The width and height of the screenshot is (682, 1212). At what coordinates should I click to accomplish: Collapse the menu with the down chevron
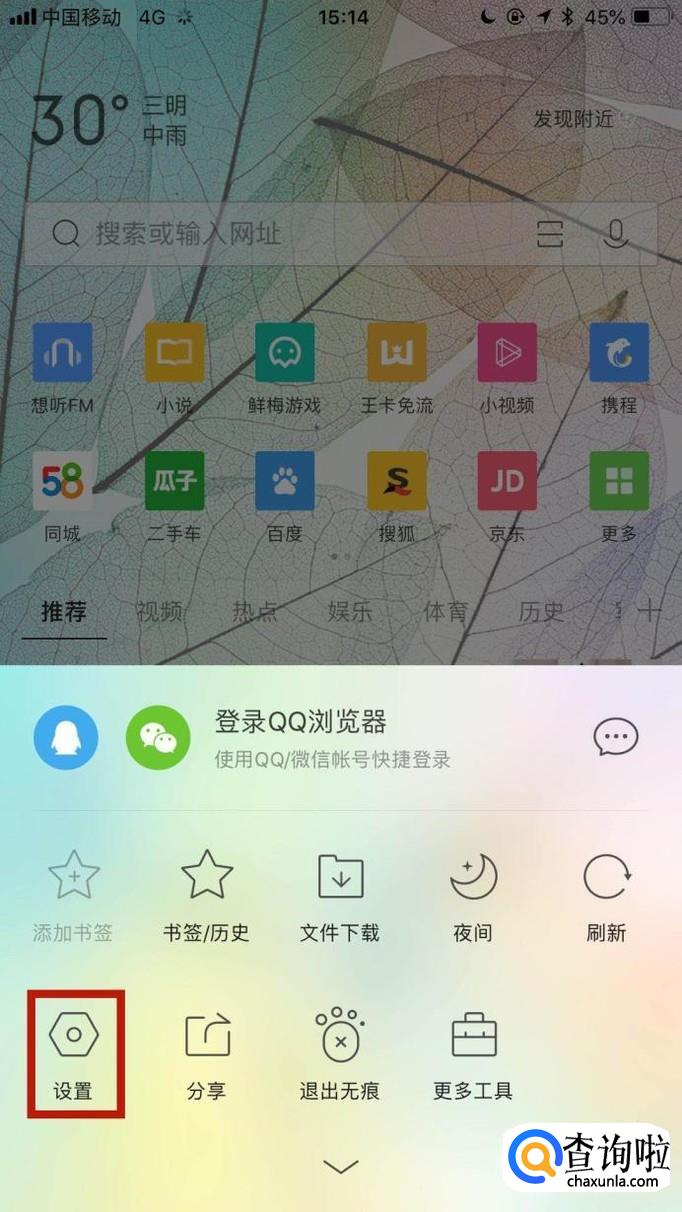(341, 1166)
